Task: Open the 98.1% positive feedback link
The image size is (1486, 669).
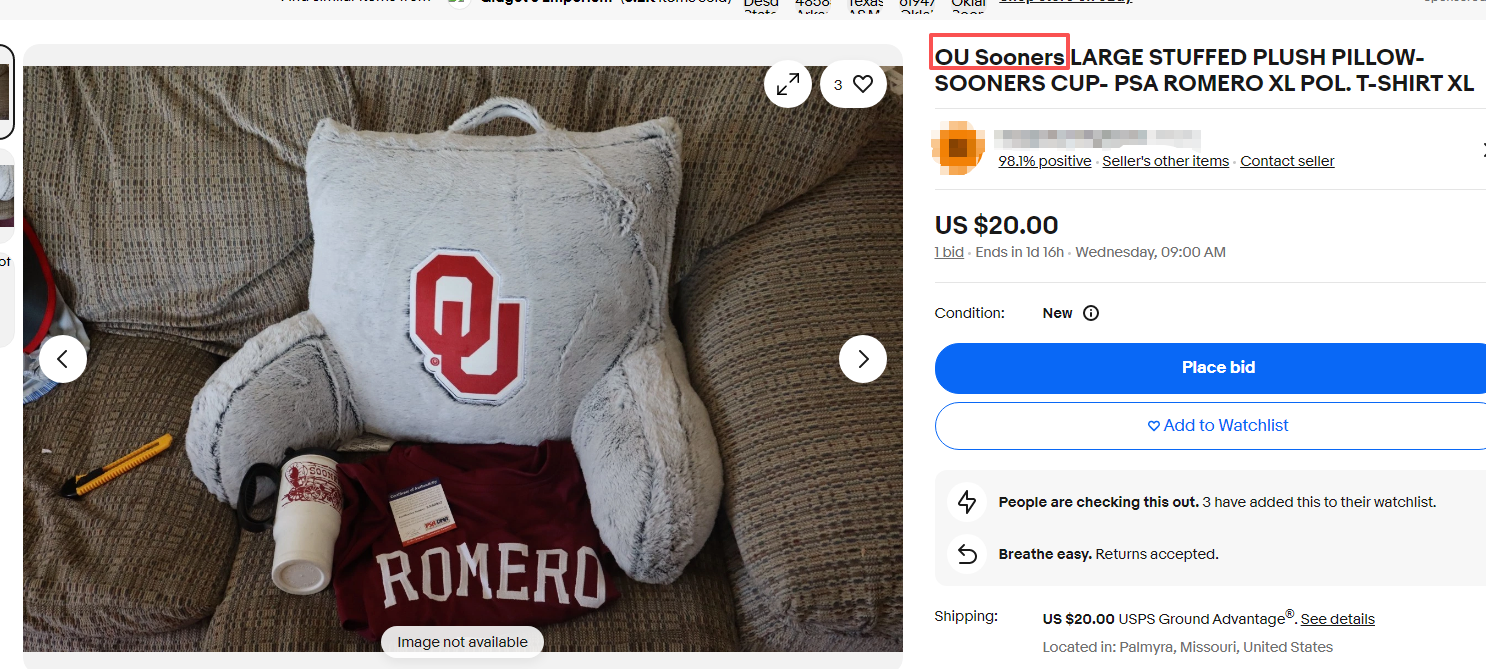Action: (x=1044, y=161)
